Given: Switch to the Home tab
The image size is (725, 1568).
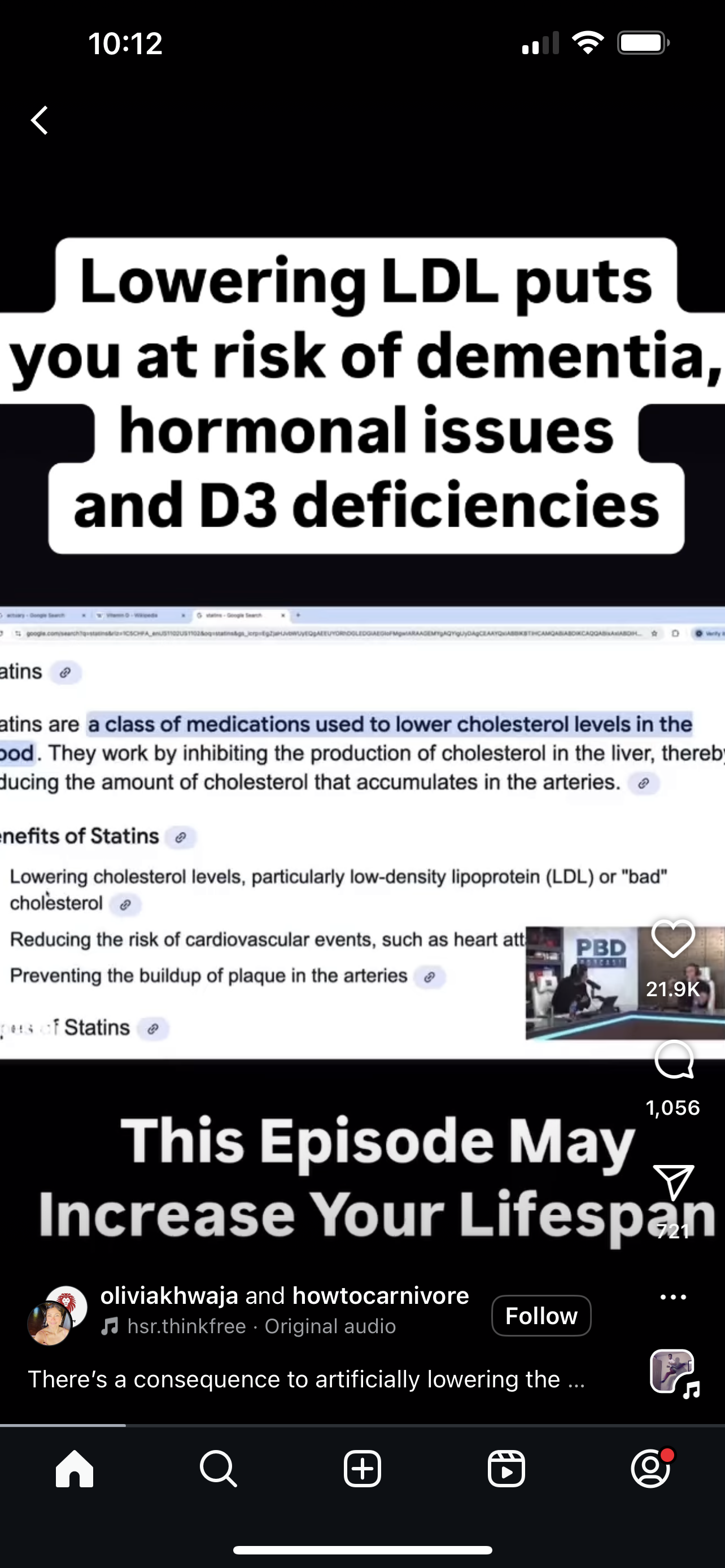Looking at the screenshot, I should point(75,1469).
